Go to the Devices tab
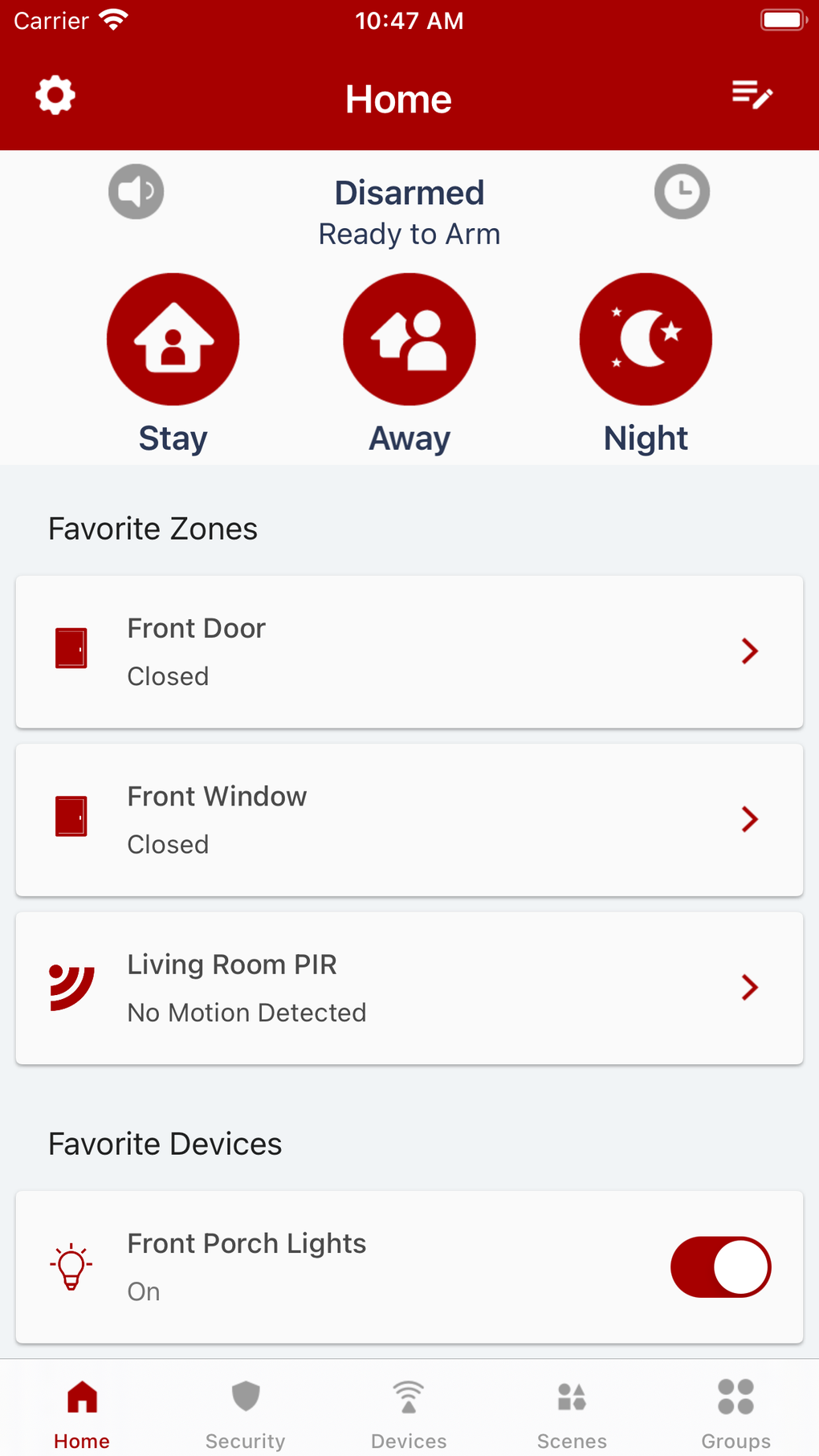 pyautogui.click(x=409, y=1409)
